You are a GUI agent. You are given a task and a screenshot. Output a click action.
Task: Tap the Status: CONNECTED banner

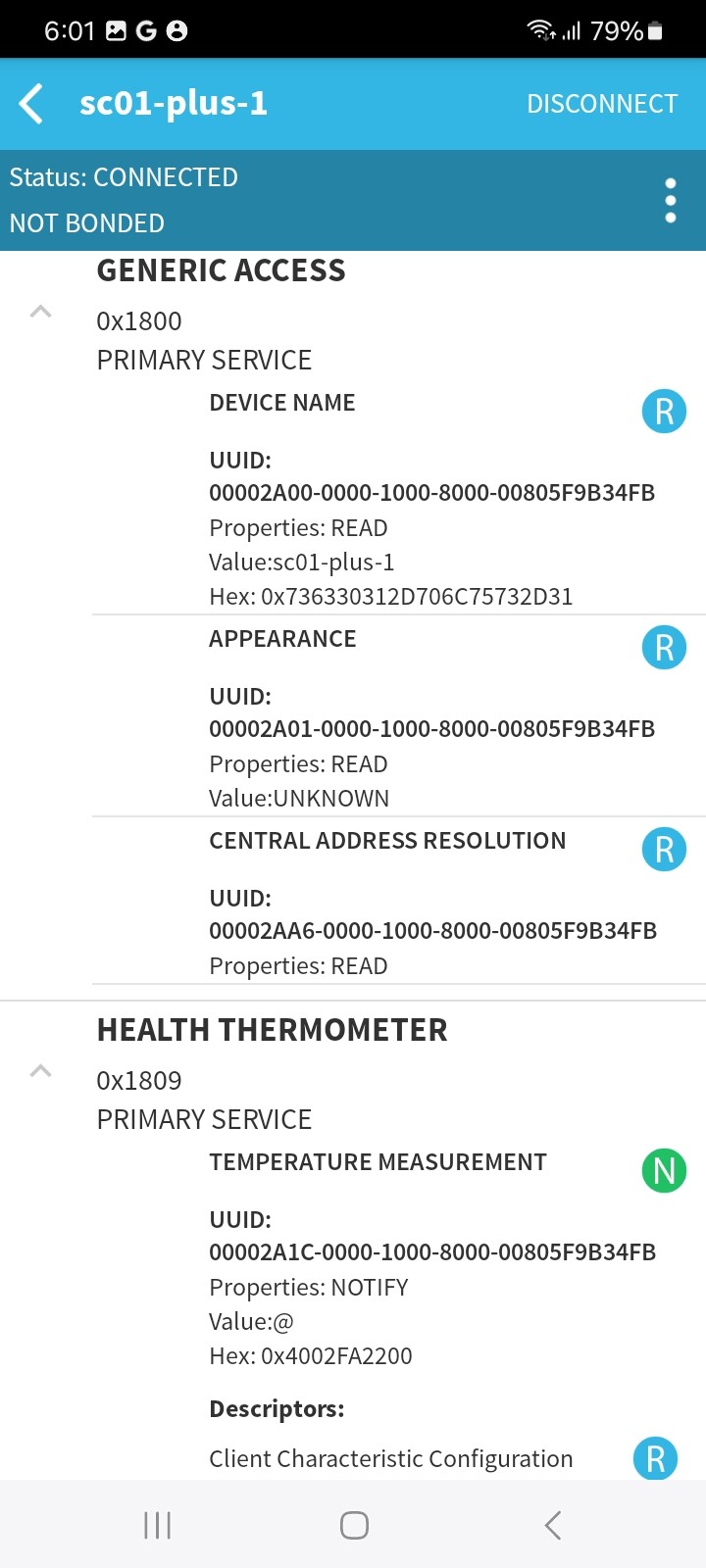coord(124,176)
